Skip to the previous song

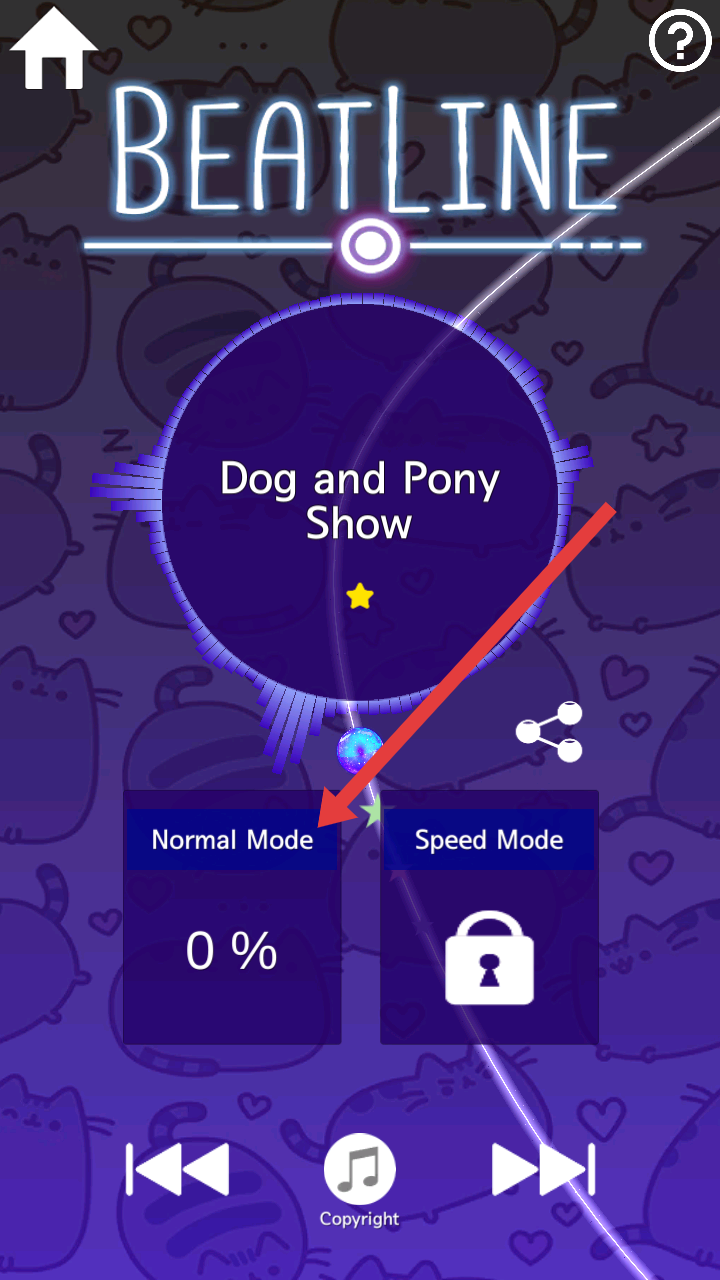pyautogui.click(x=178, y=1169)
